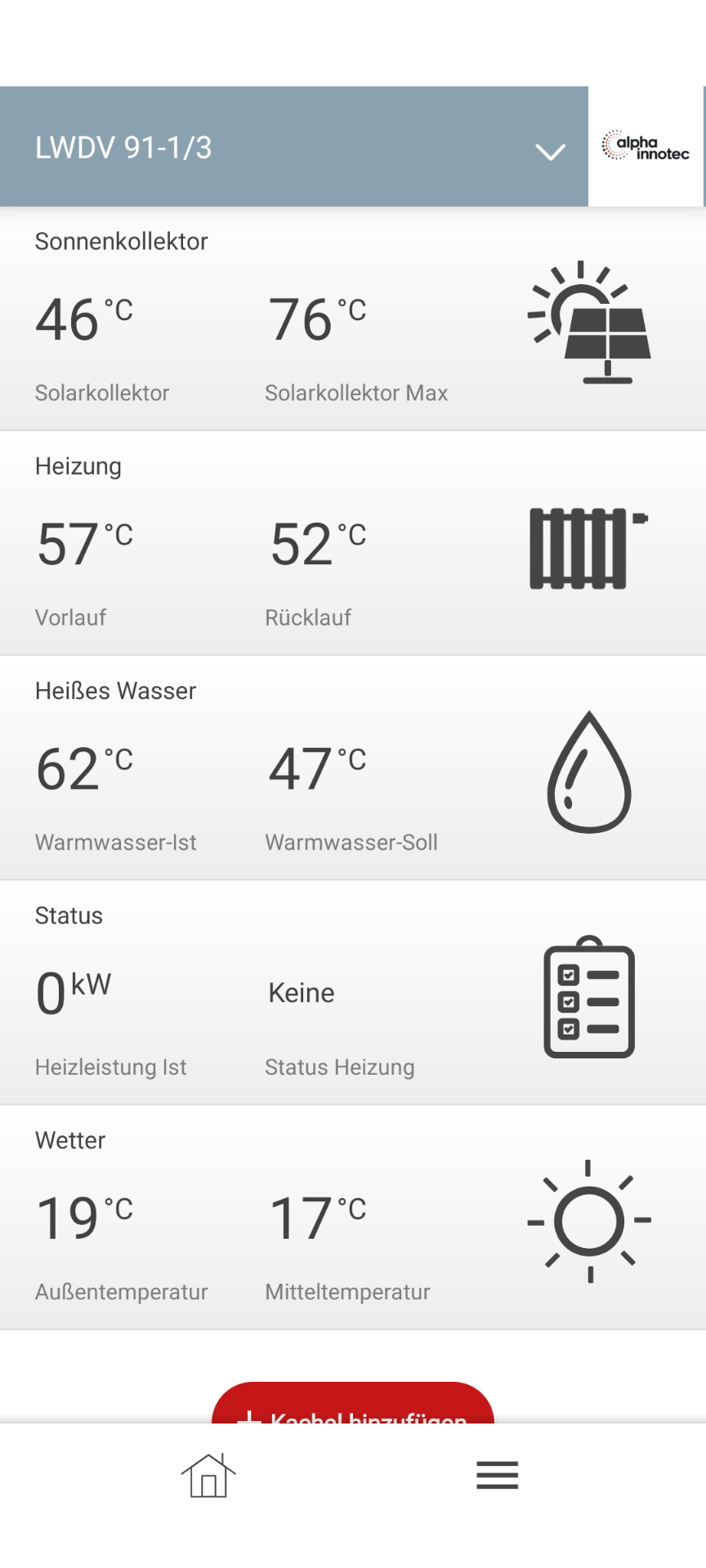Tap the Kachel hinzufügen button
This screenshot has height=1568, width=706.
353,1403
